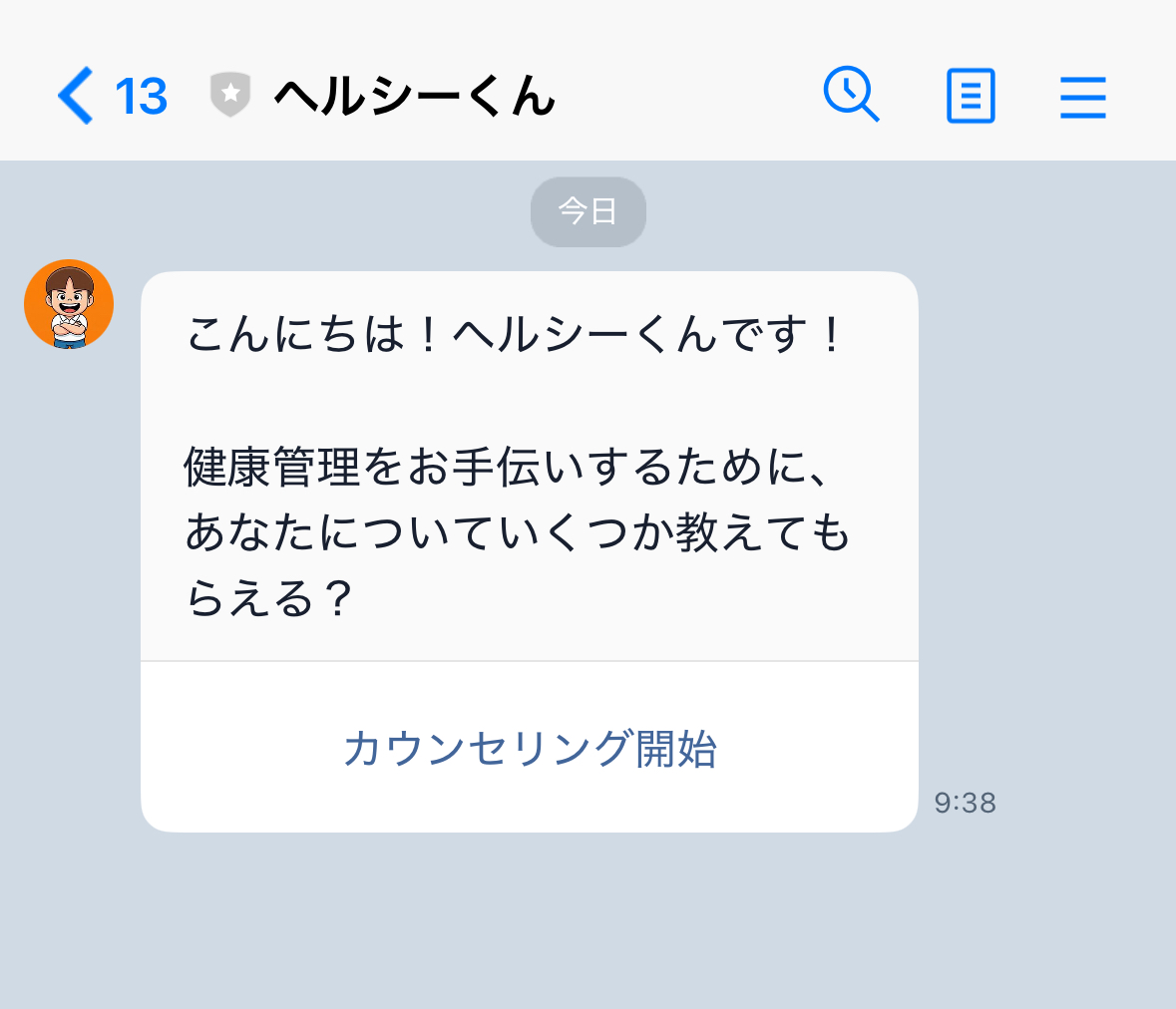This screenshot has width=1176, height=1009.
Task: Open the hamburger menu
Action: (1082, 97)
